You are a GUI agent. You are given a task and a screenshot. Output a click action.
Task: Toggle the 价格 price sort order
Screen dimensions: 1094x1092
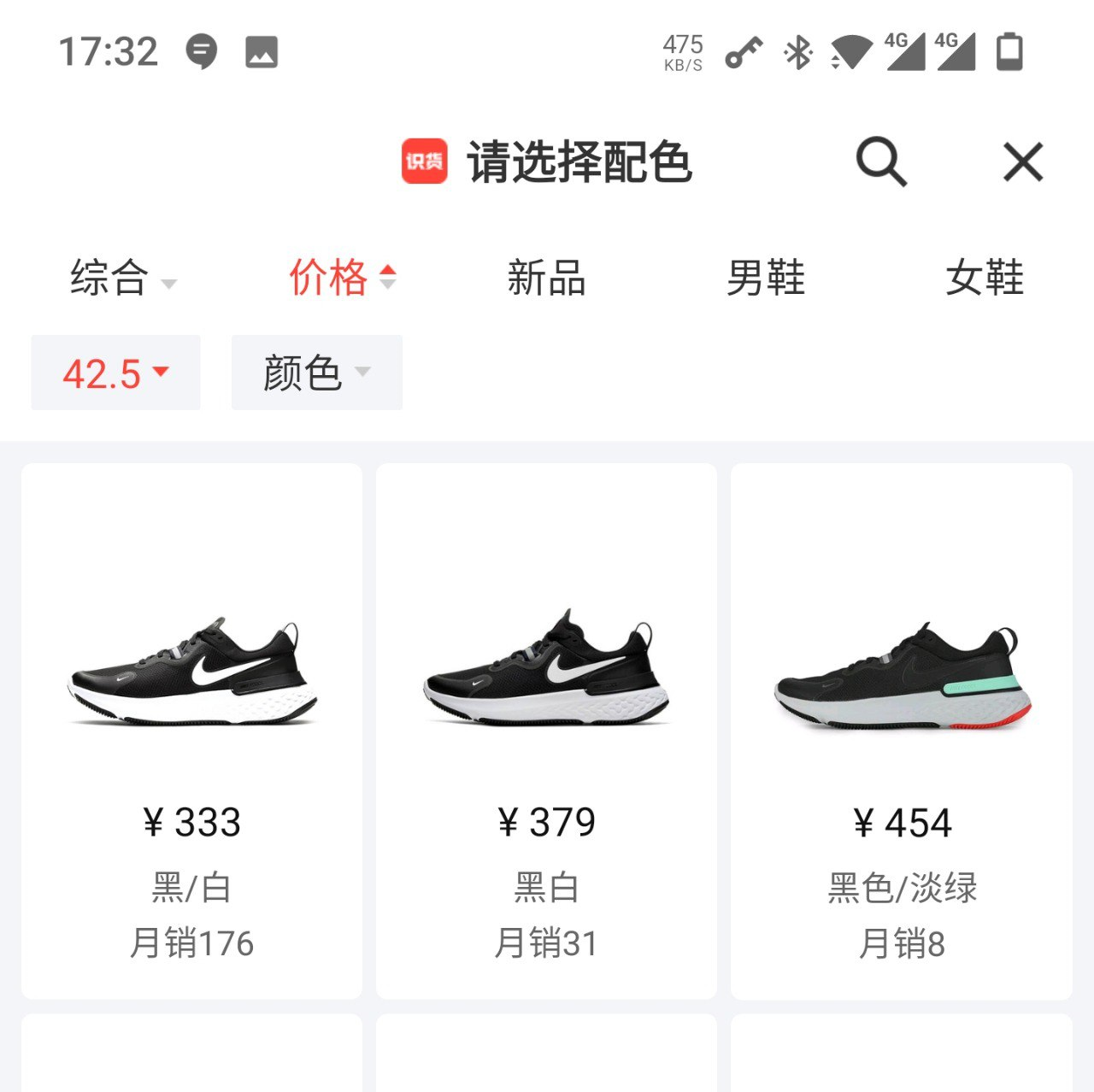pos(342,279)
